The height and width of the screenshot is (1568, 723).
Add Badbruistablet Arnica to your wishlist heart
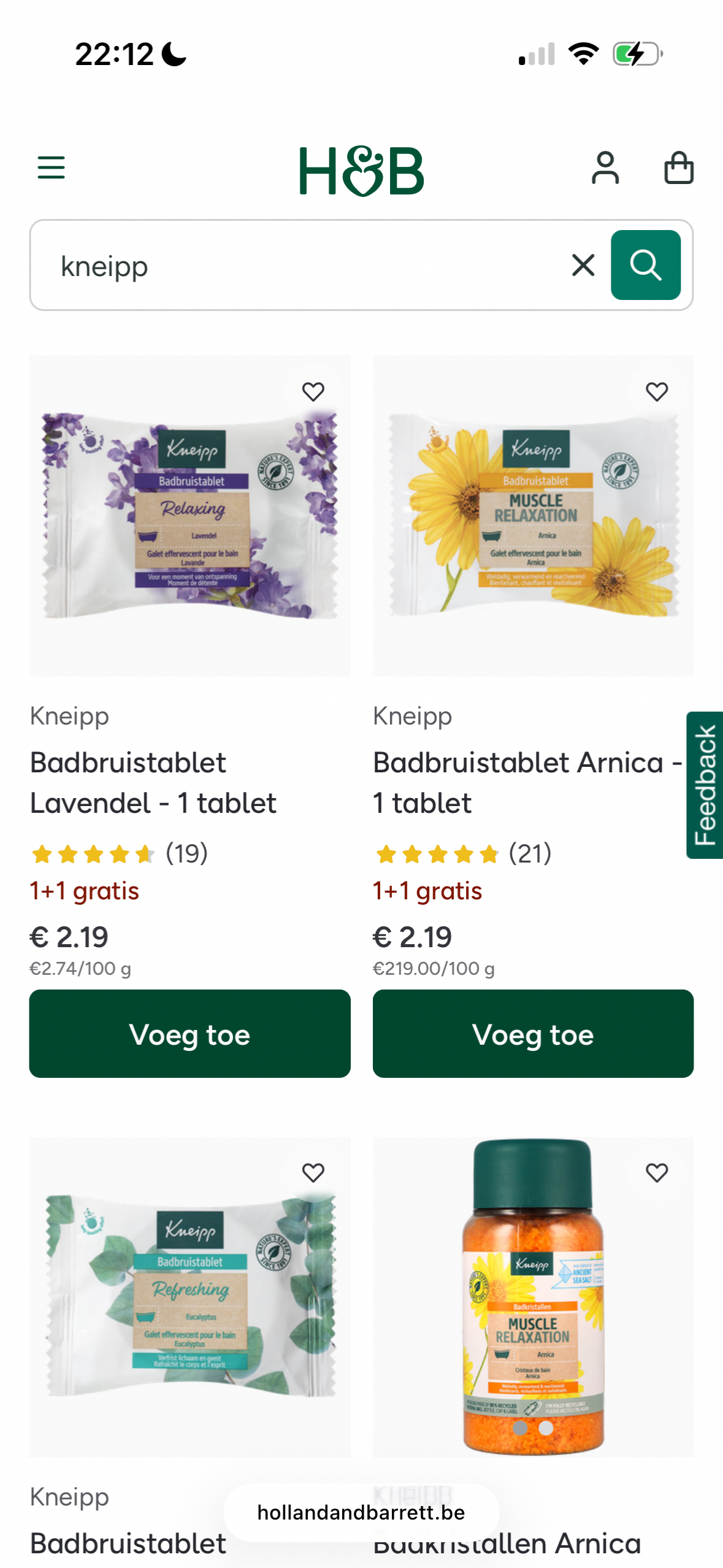click(x=656, y=391)
